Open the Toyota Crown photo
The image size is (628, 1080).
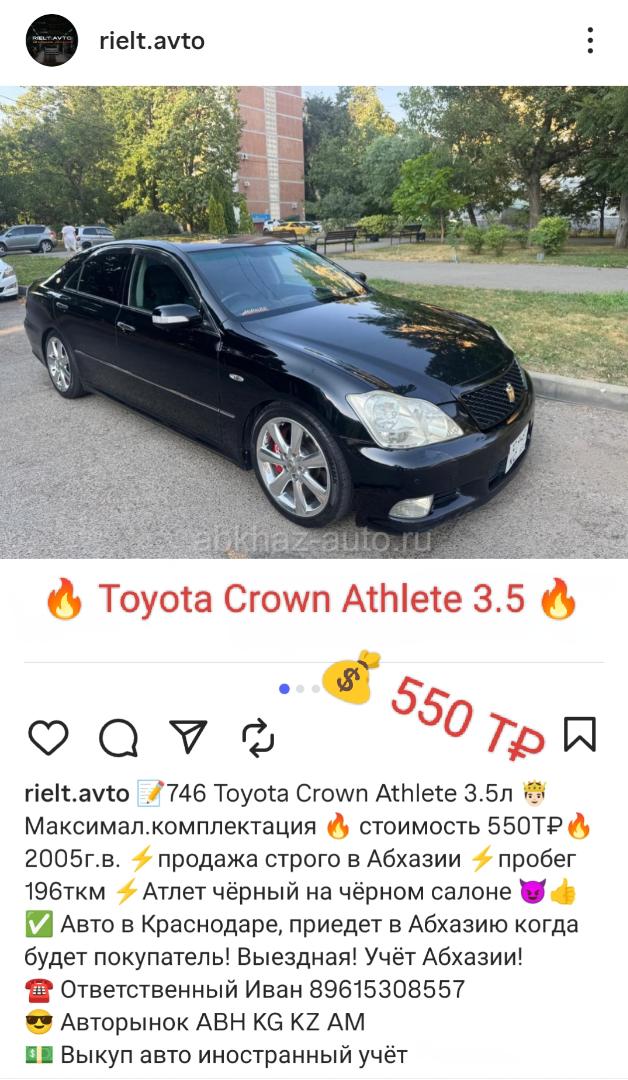pos(314,322)
